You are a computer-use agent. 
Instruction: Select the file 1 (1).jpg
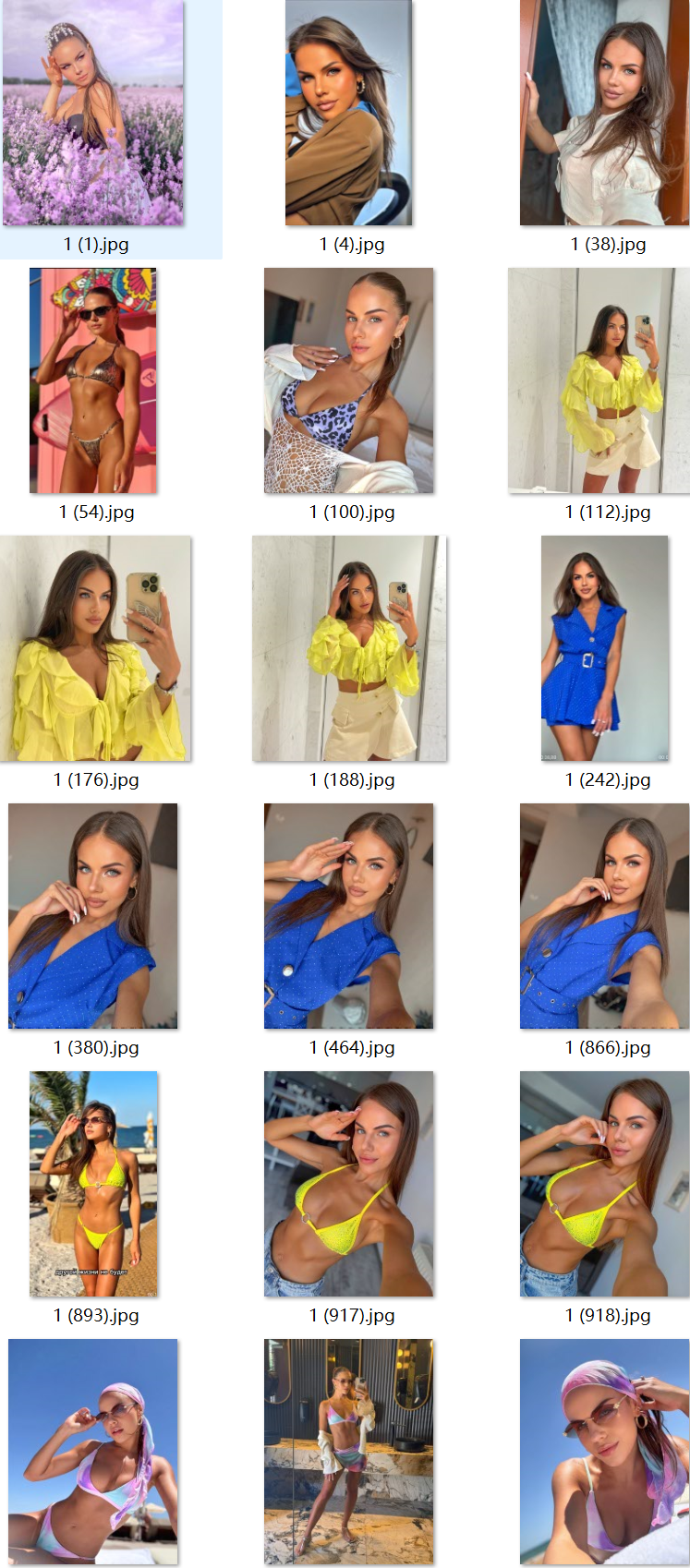[93, 113]
